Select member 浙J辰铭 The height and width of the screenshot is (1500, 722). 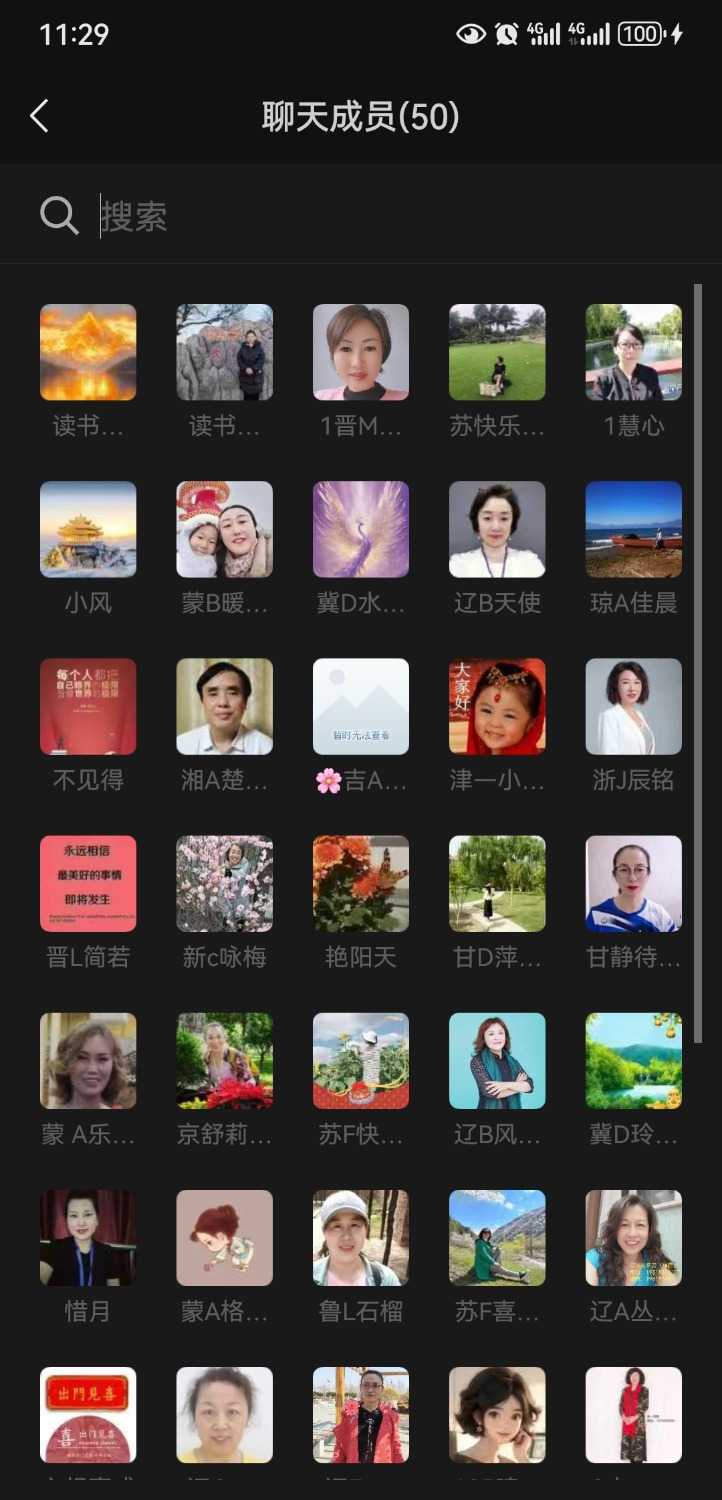pos(633,707)
